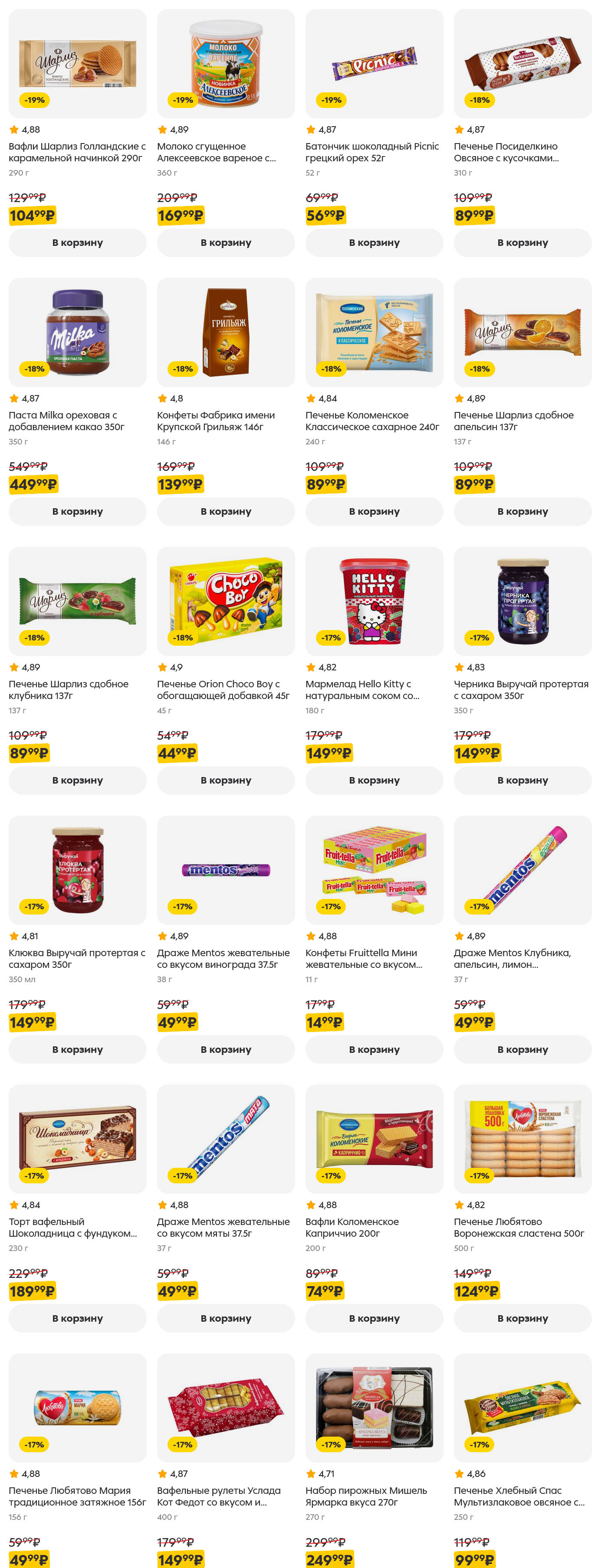The width and height of the screenshot is (608, 1568).
Task: View Печенье Коломенское Классическое сахарное
Action: click(x=374, y=332)
